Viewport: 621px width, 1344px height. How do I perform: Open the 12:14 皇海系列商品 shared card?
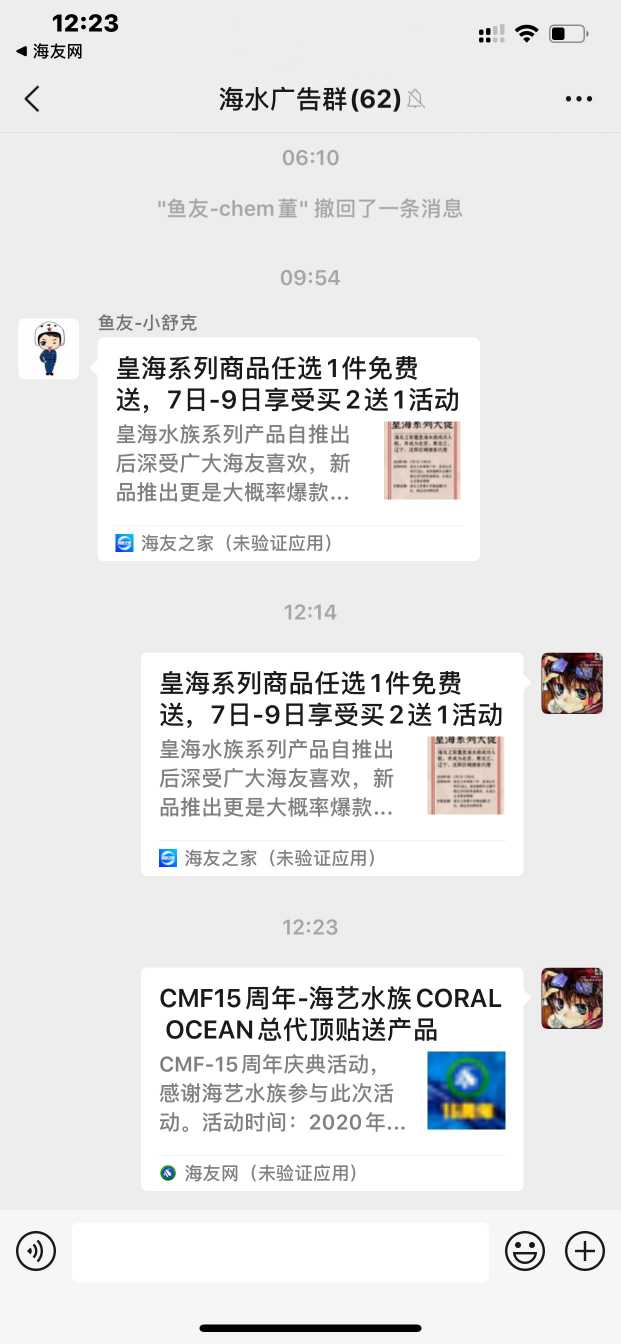331,763
